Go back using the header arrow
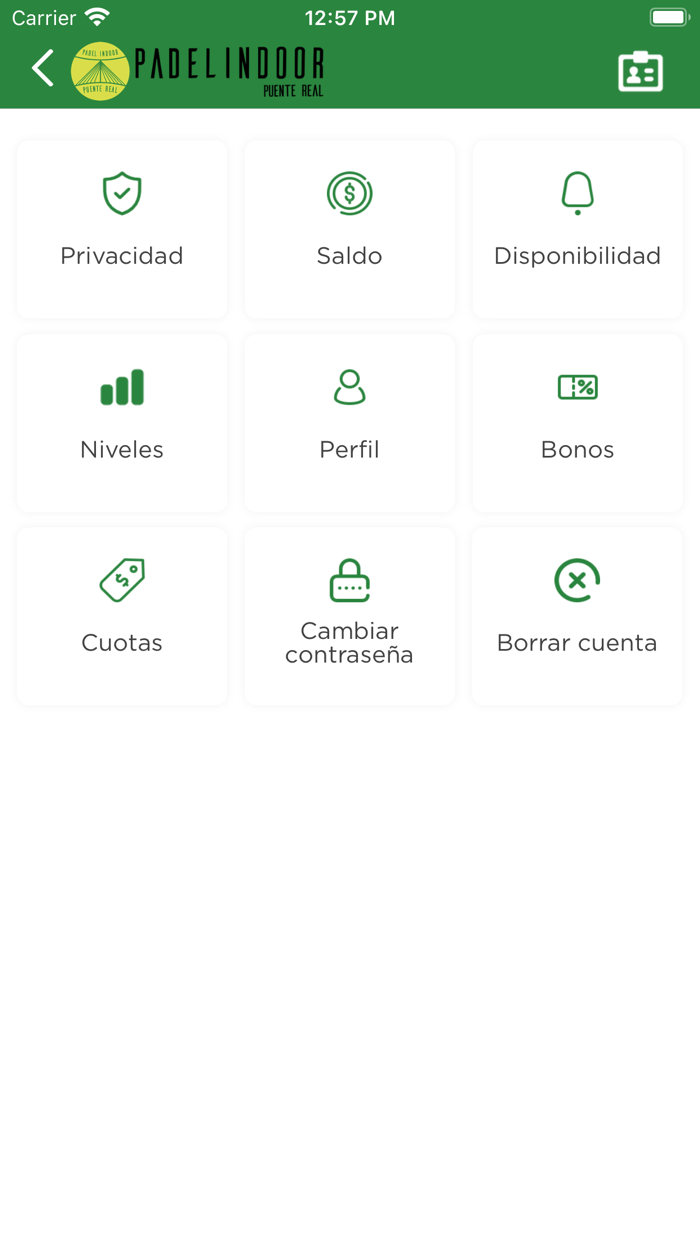The height and width of the screenshot is (1244, 700). coord(43,69)
